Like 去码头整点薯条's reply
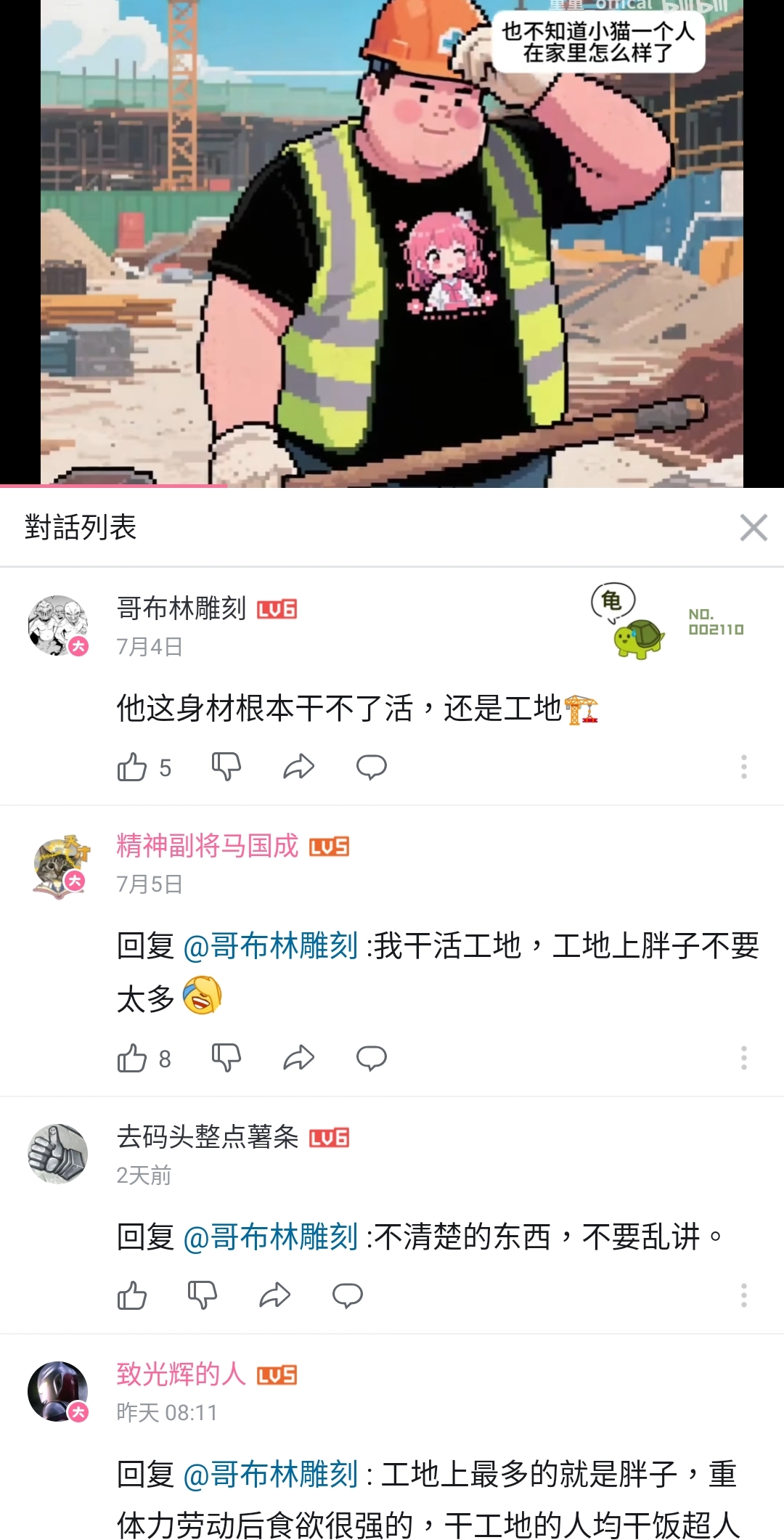 coord(132,1295)
